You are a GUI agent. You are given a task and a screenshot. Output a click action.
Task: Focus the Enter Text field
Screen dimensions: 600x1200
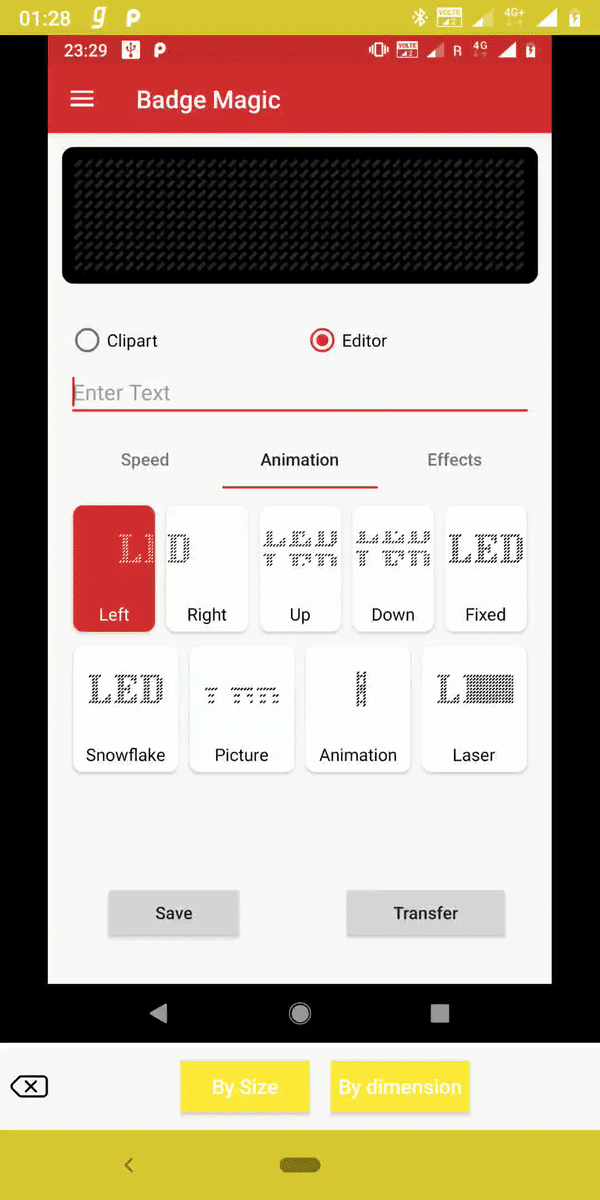pos(300,393)
